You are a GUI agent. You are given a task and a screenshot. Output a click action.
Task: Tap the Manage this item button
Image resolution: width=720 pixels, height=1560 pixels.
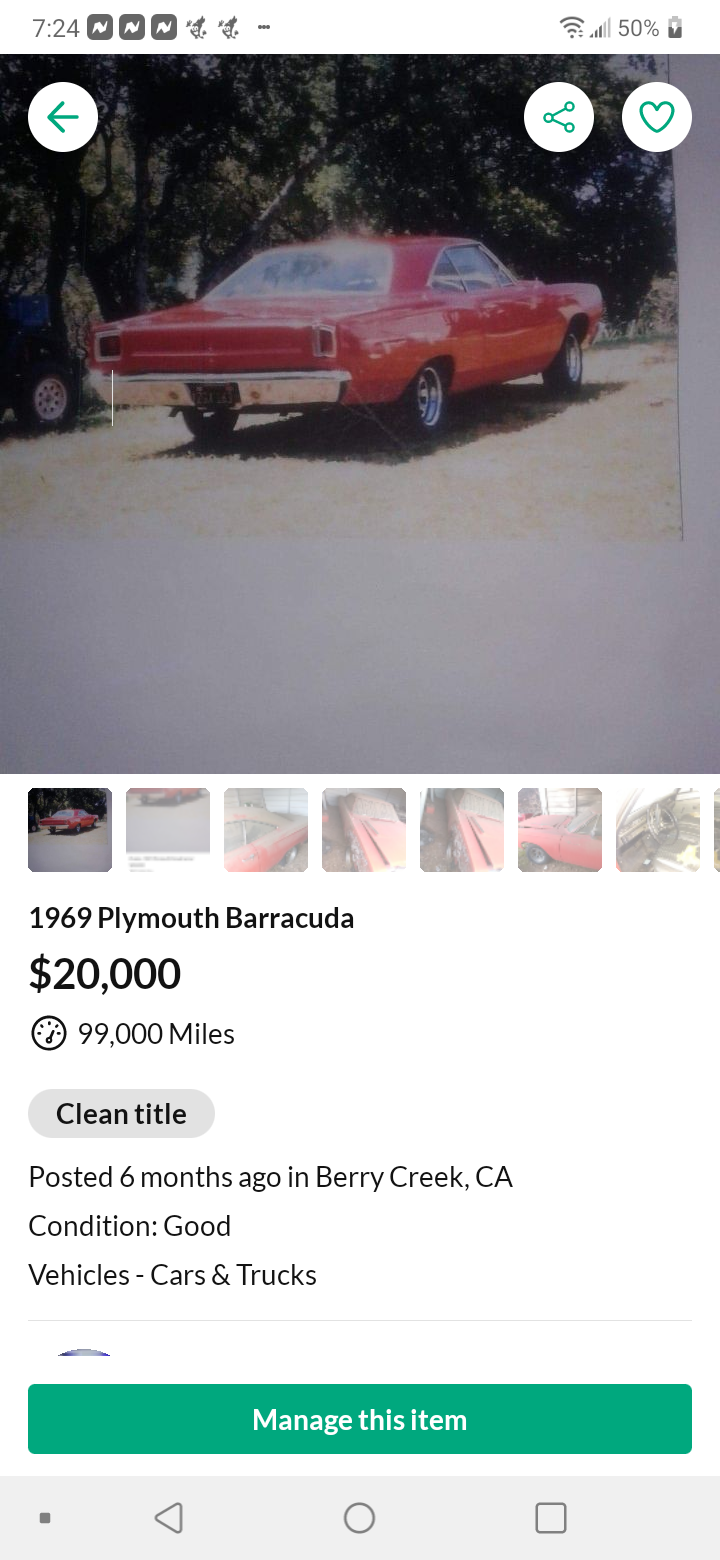tap(360, 1419)
